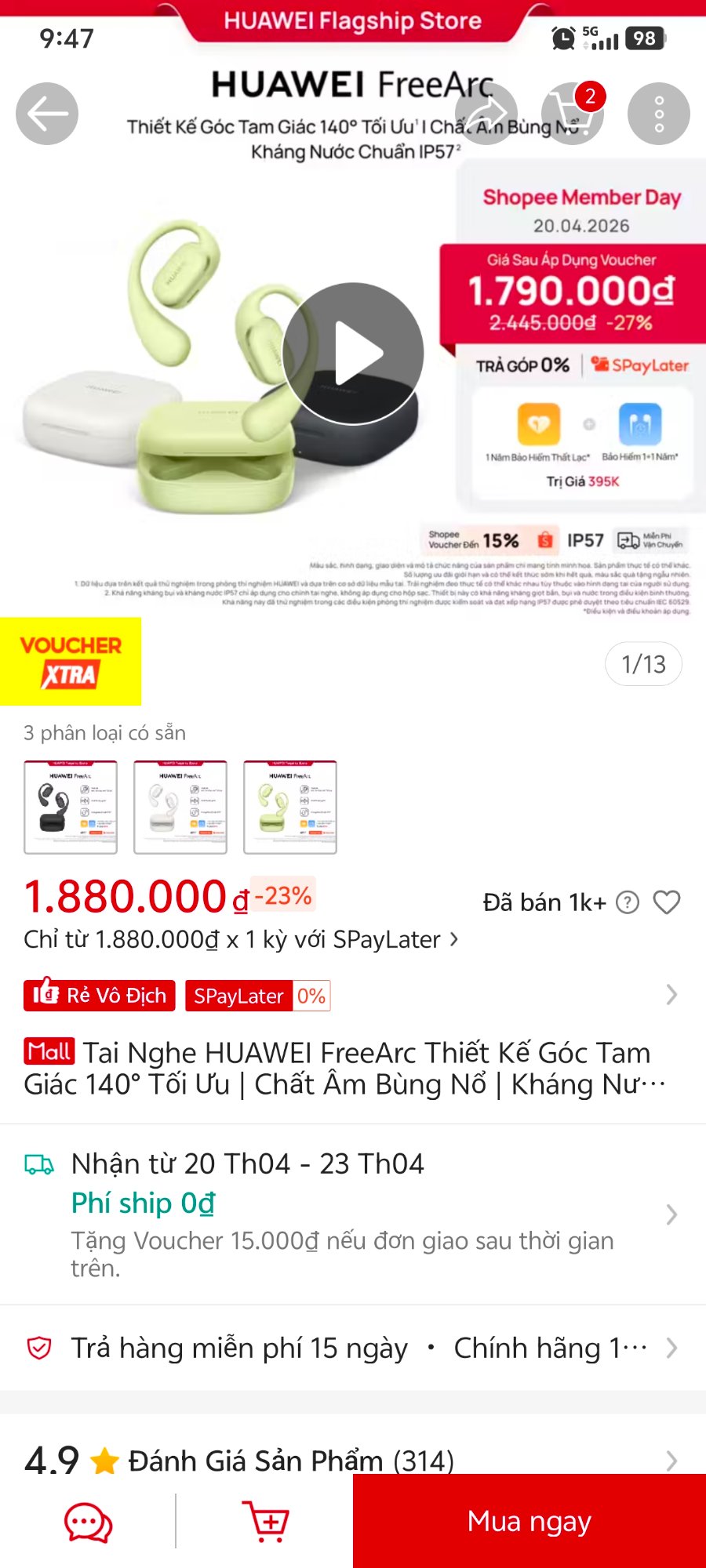Select the black earbuds variant thumbnail
The image size is (706, 1568).
pos(71,807)
